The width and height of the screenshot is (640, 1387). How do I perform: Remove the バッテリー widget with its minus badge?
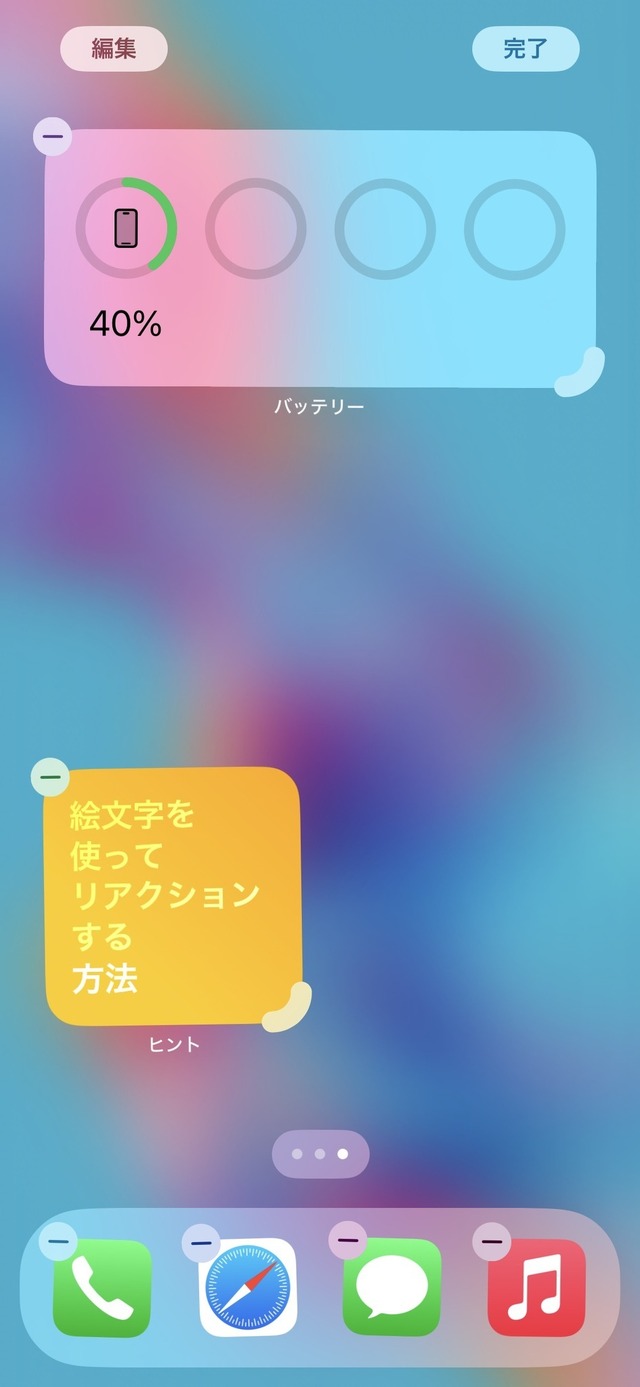pyautogui.click(x=52, y=136)
